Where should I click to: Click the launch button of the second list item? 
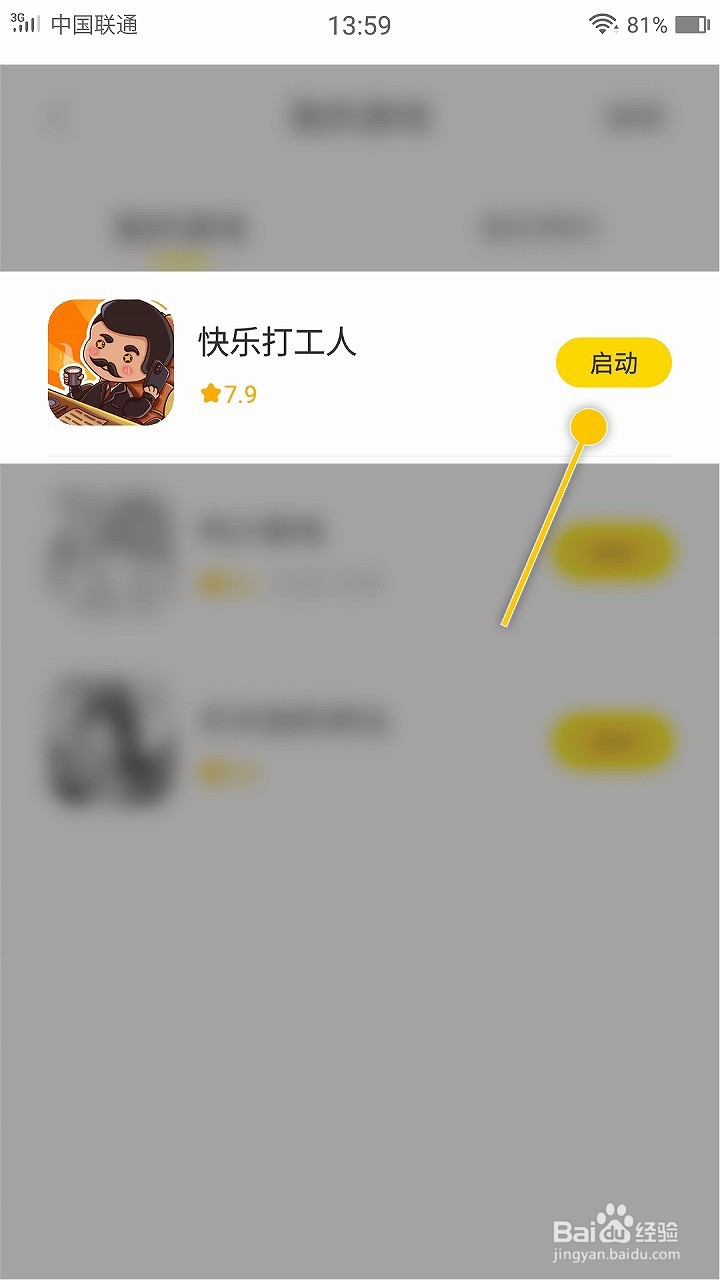[613, 550]
